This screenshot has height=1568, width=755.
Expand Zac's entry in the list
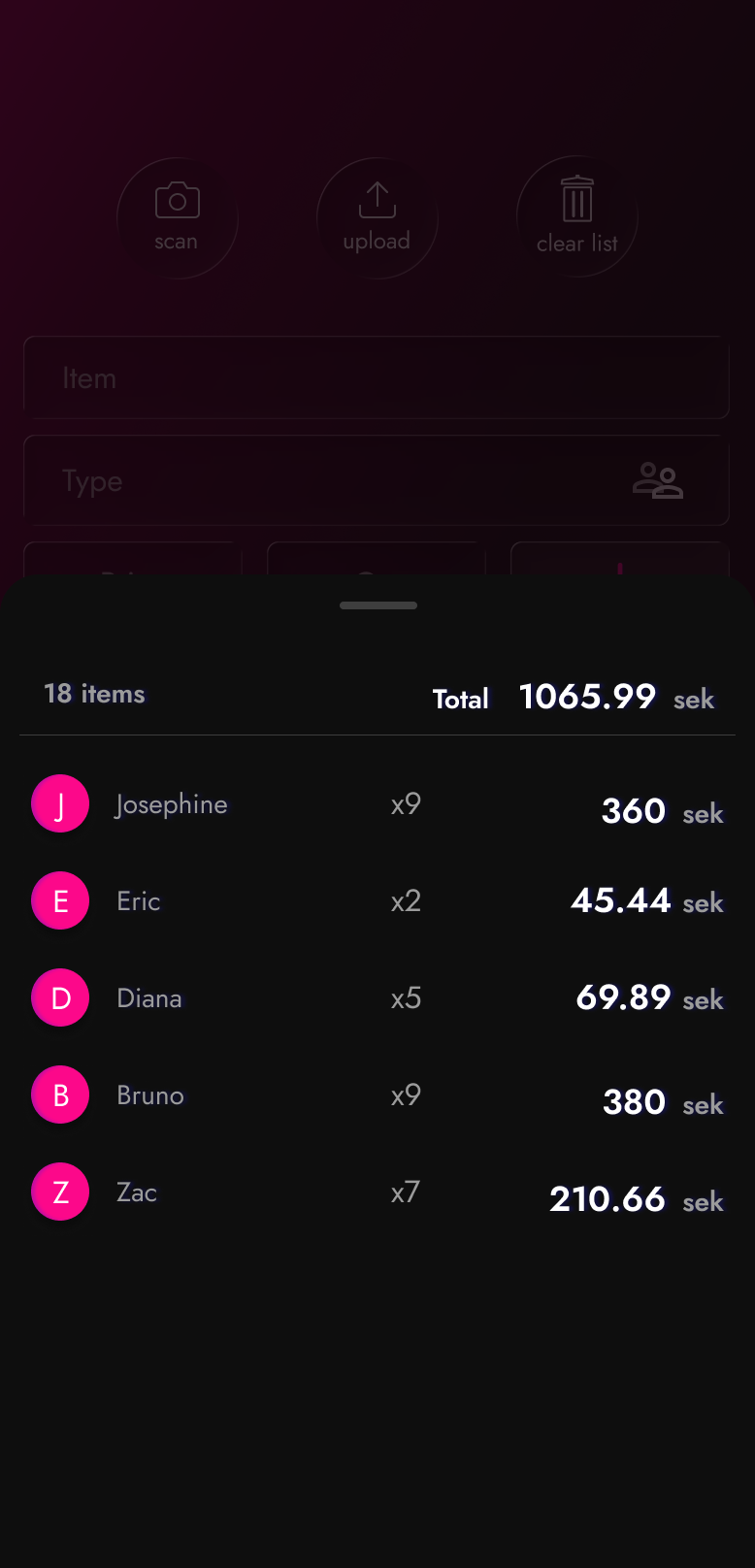[377, 1192]
